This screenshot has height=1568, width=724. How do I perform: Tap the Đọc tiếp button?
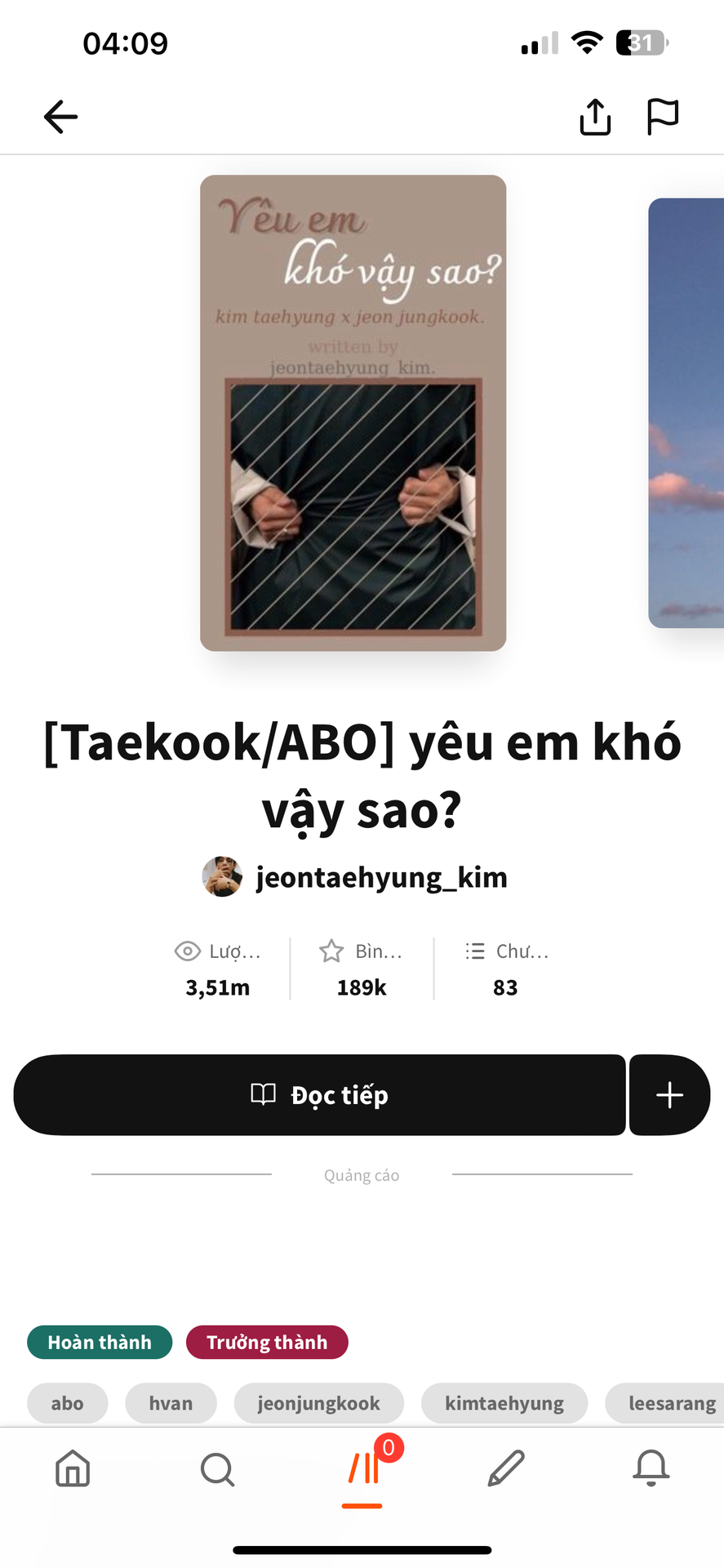[320, 1094]
